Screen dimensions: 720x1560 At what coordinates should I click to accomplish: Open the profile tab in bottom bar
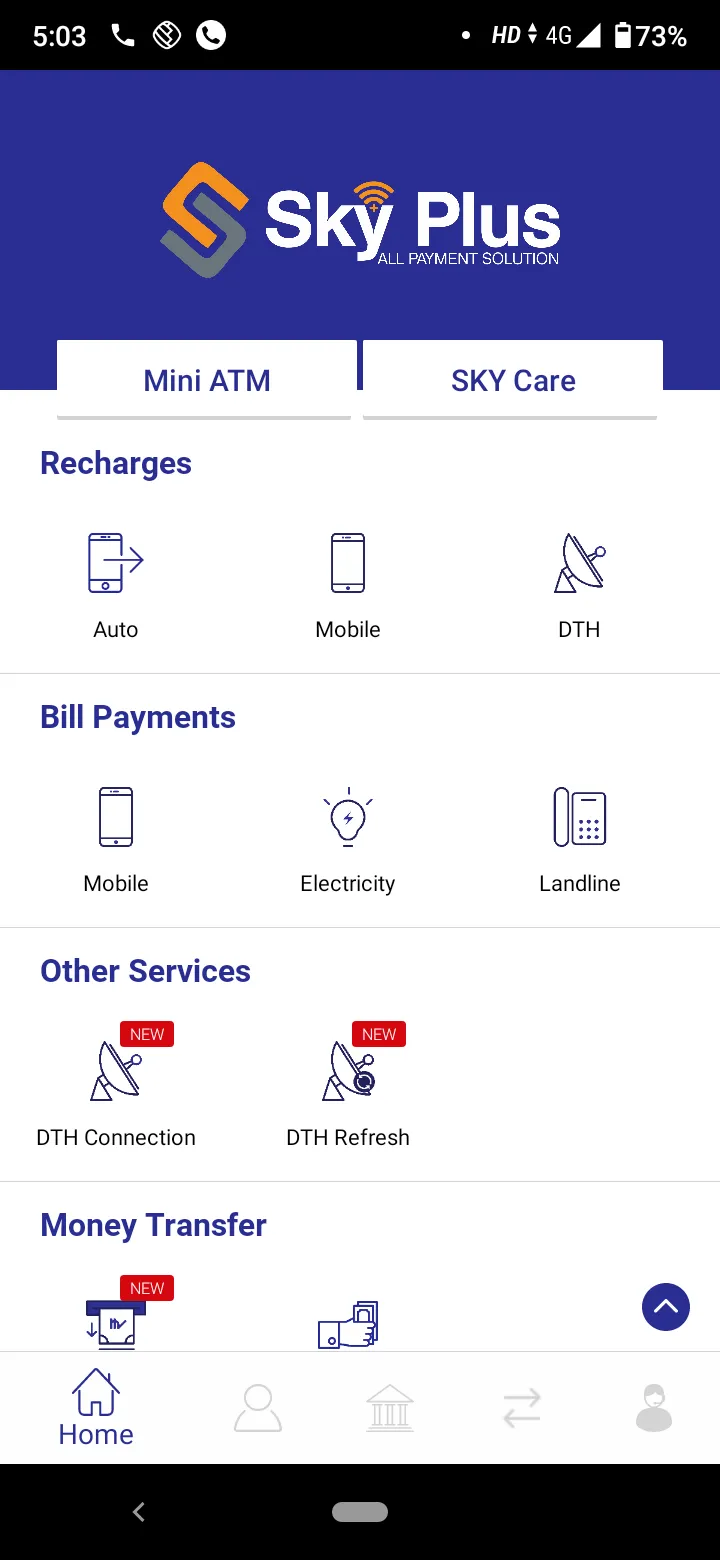(x=258, y=1408)
